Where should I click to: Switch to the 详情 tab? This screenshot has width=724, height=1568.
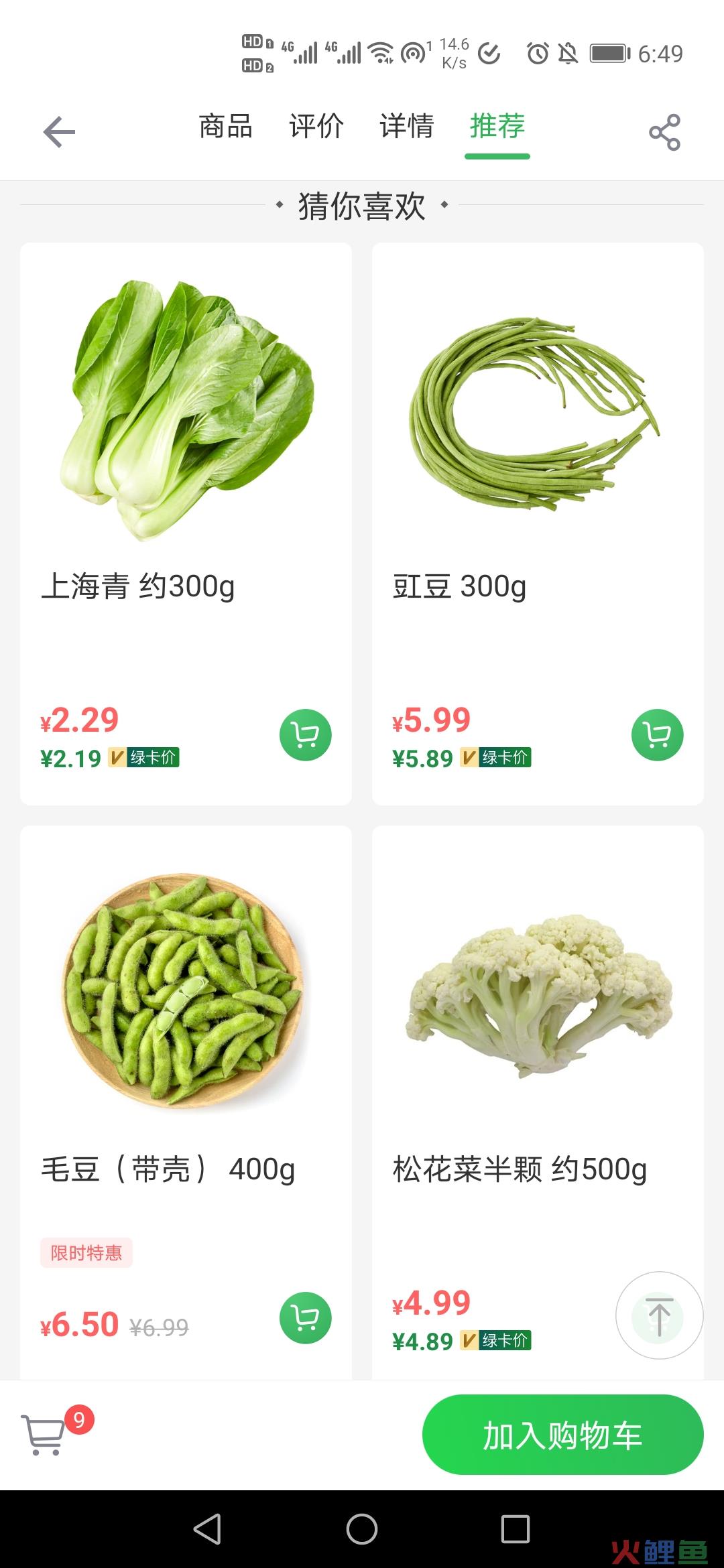[407, 126]
